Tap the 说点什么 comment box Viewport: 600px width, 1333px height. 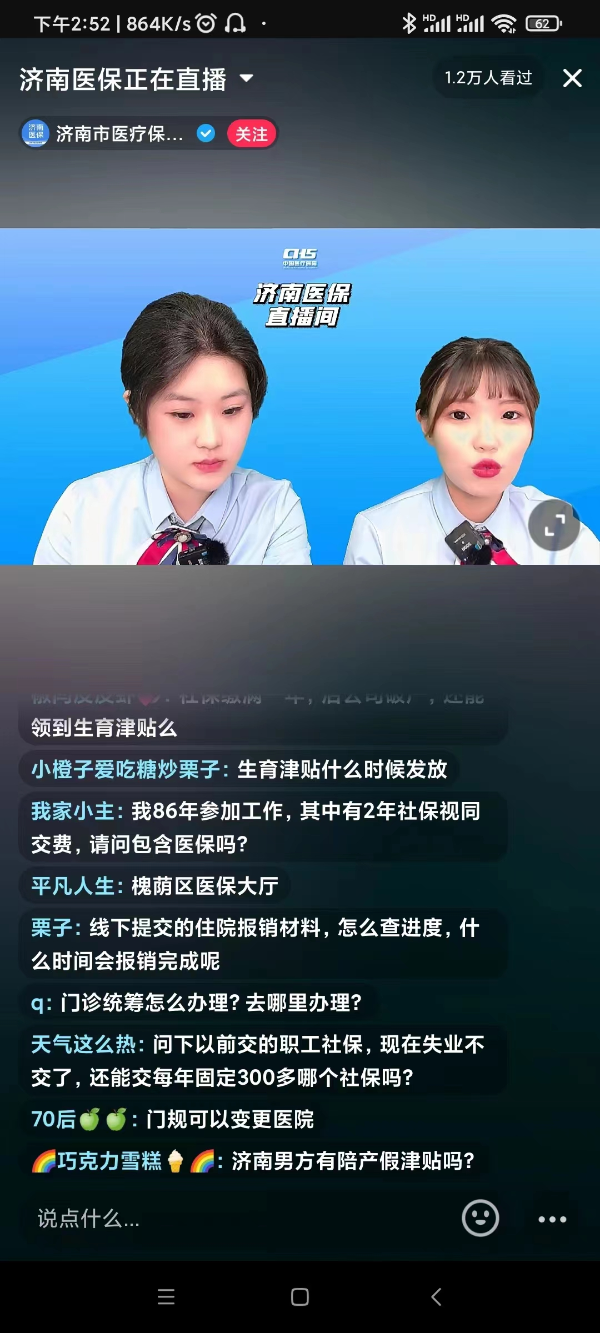(x=235, y=1218)
